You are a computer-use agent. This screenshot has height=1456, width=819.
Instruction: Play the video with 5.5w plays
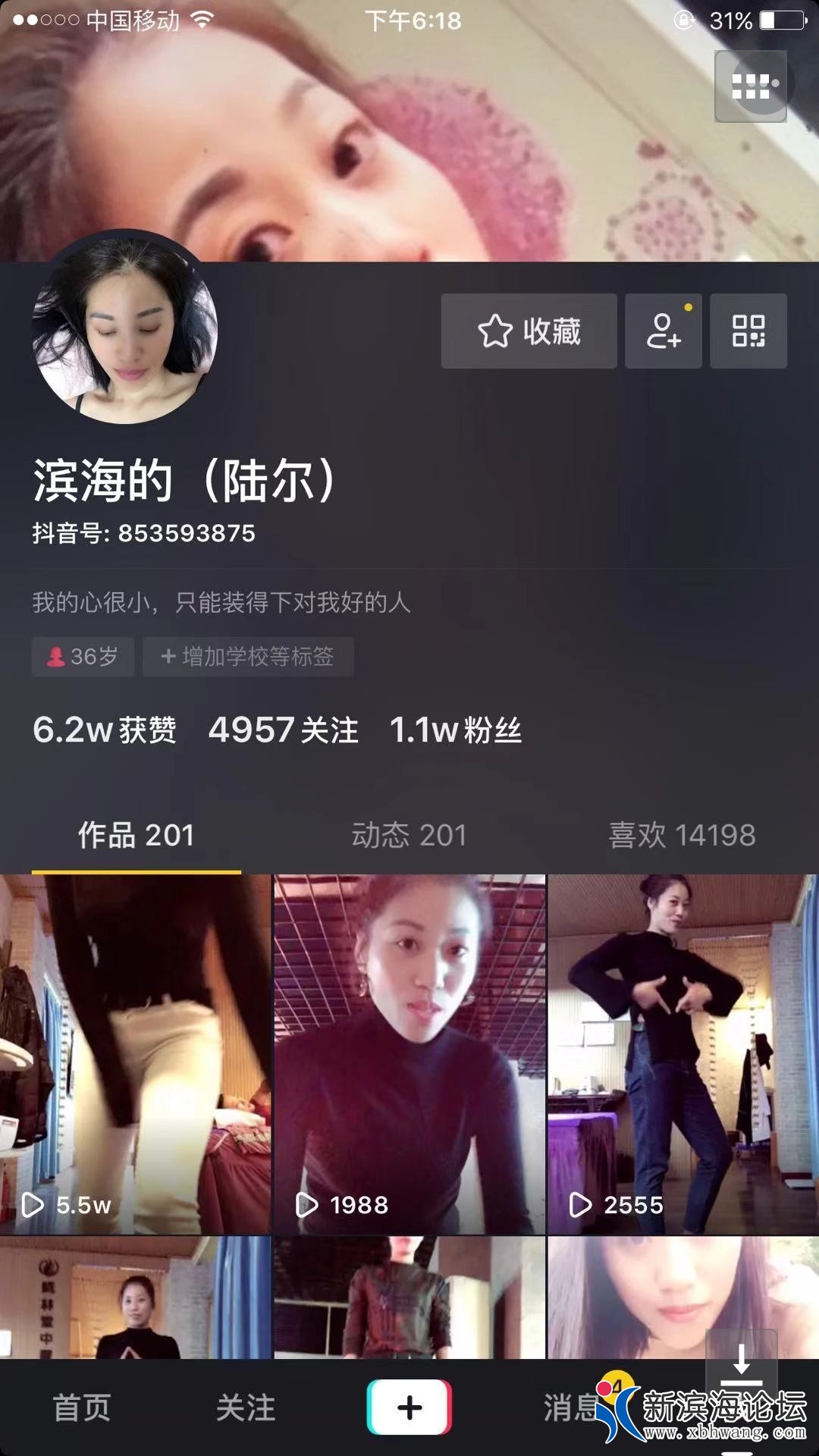pyautogui.click(x=135, y=1054)
